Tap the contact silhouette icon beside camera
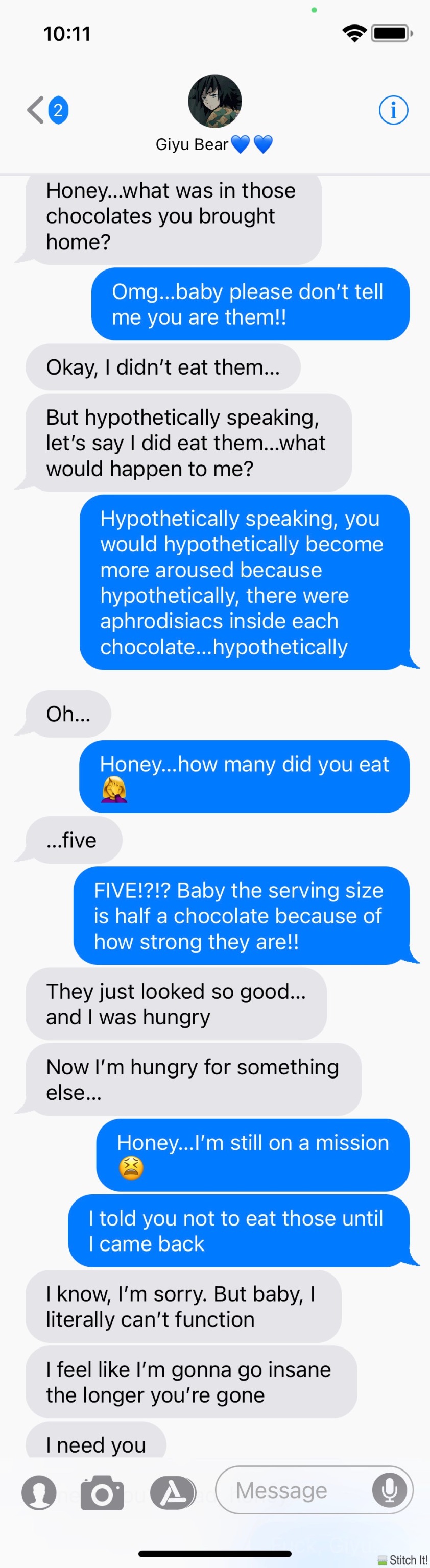 pyautogui.click(x=39, y=1492)
